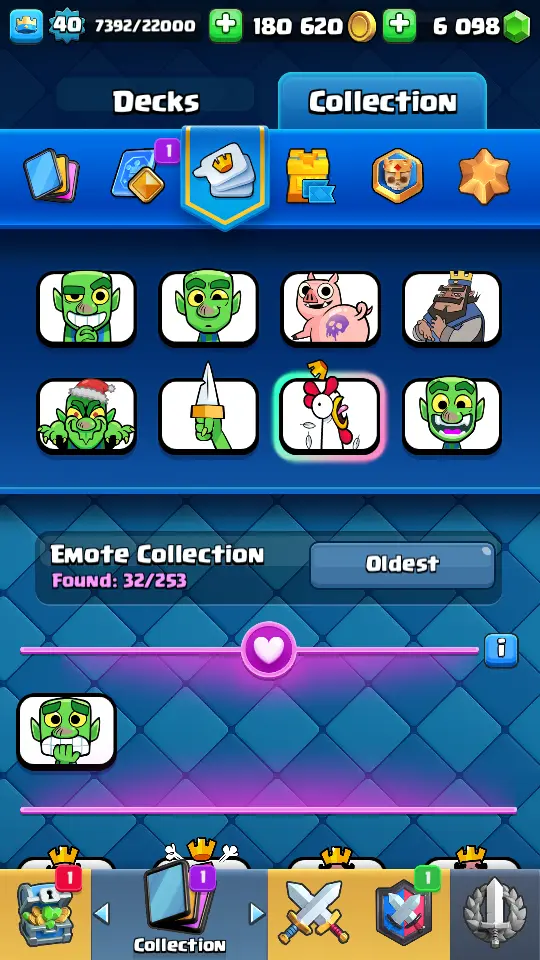Open the Shop chest tab
Viewport: 540px width, 960px height.
click(x=45, y=914)
